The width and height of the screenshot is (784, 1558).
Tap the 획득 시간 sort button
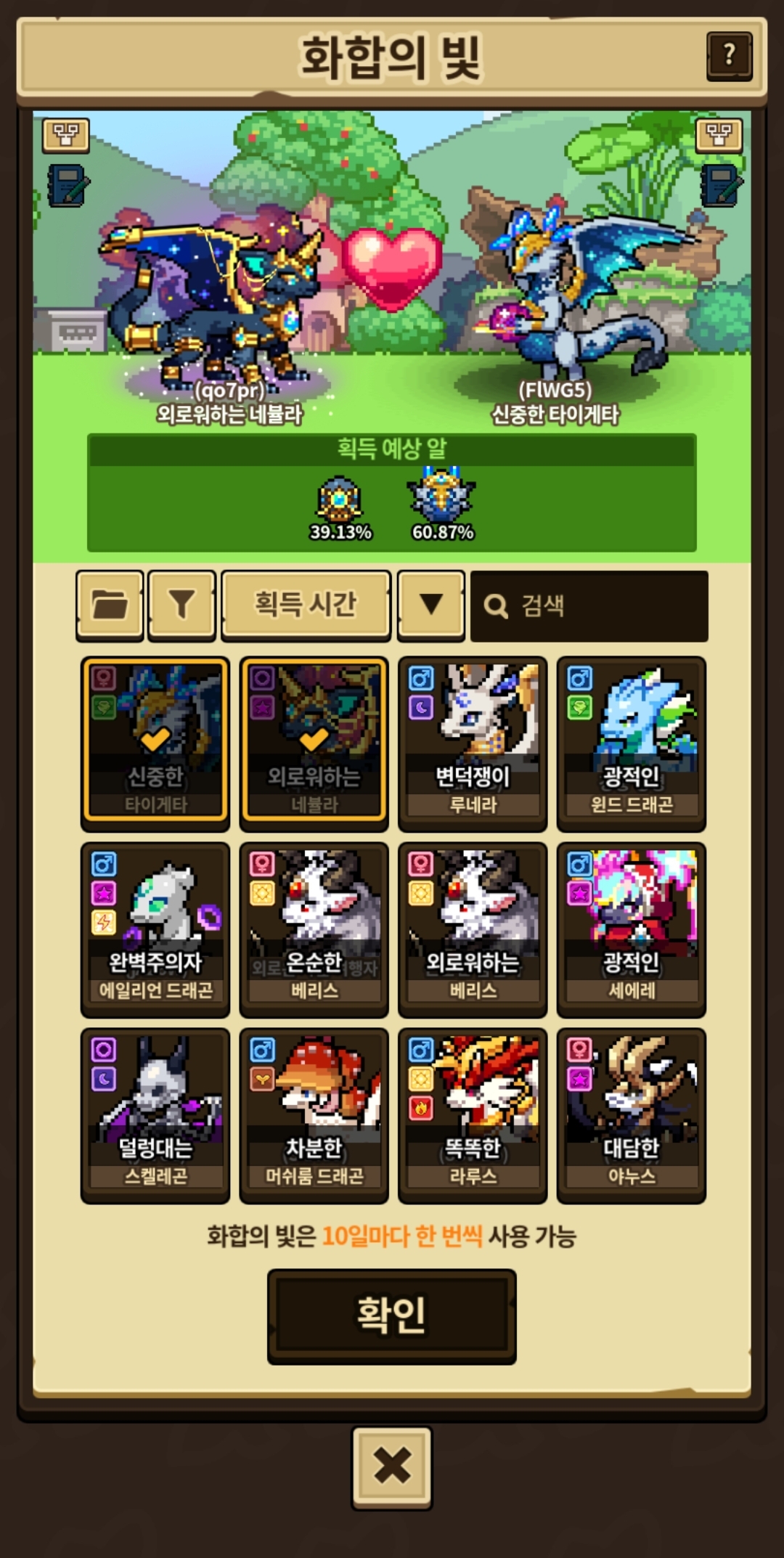pos(306,604)
